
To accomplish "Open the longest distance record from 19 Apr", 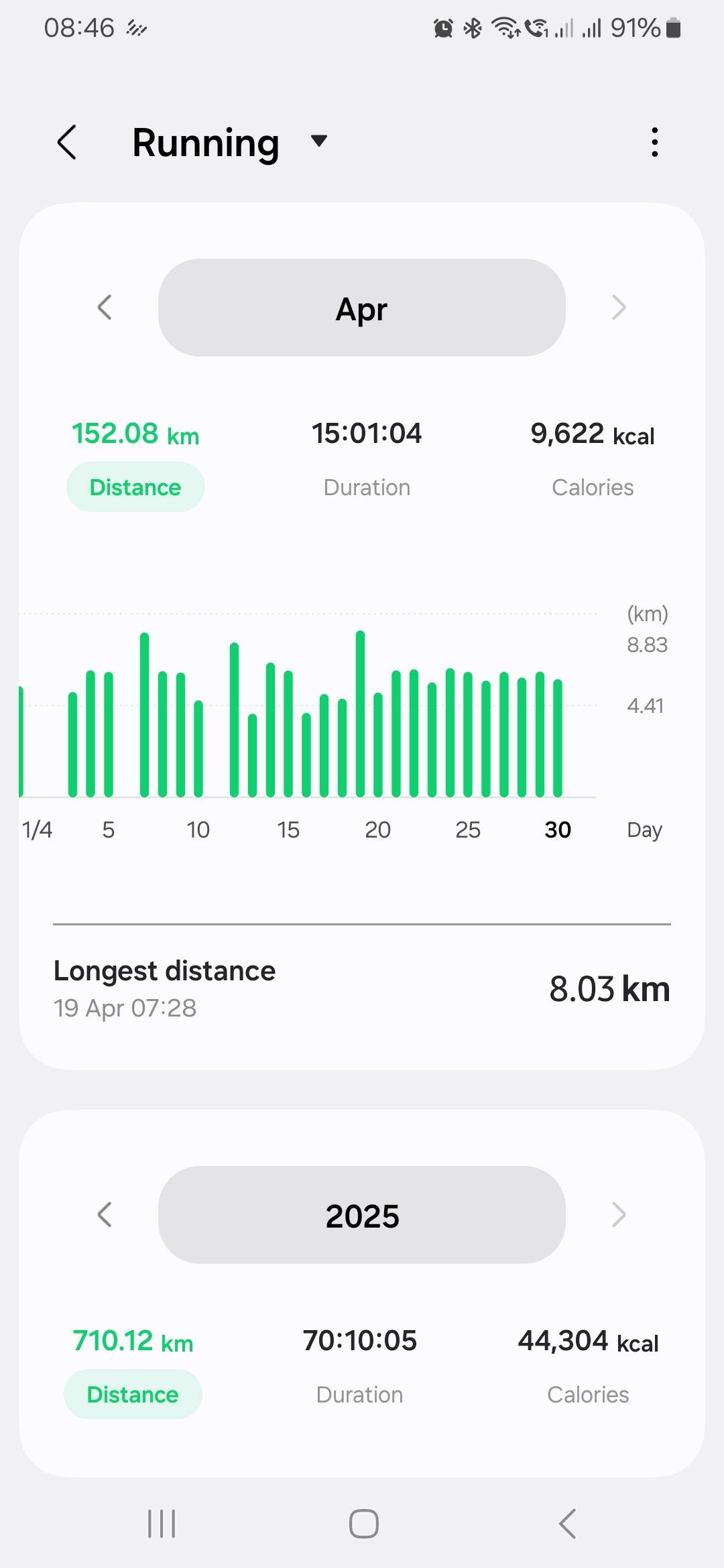I will 362,989.
